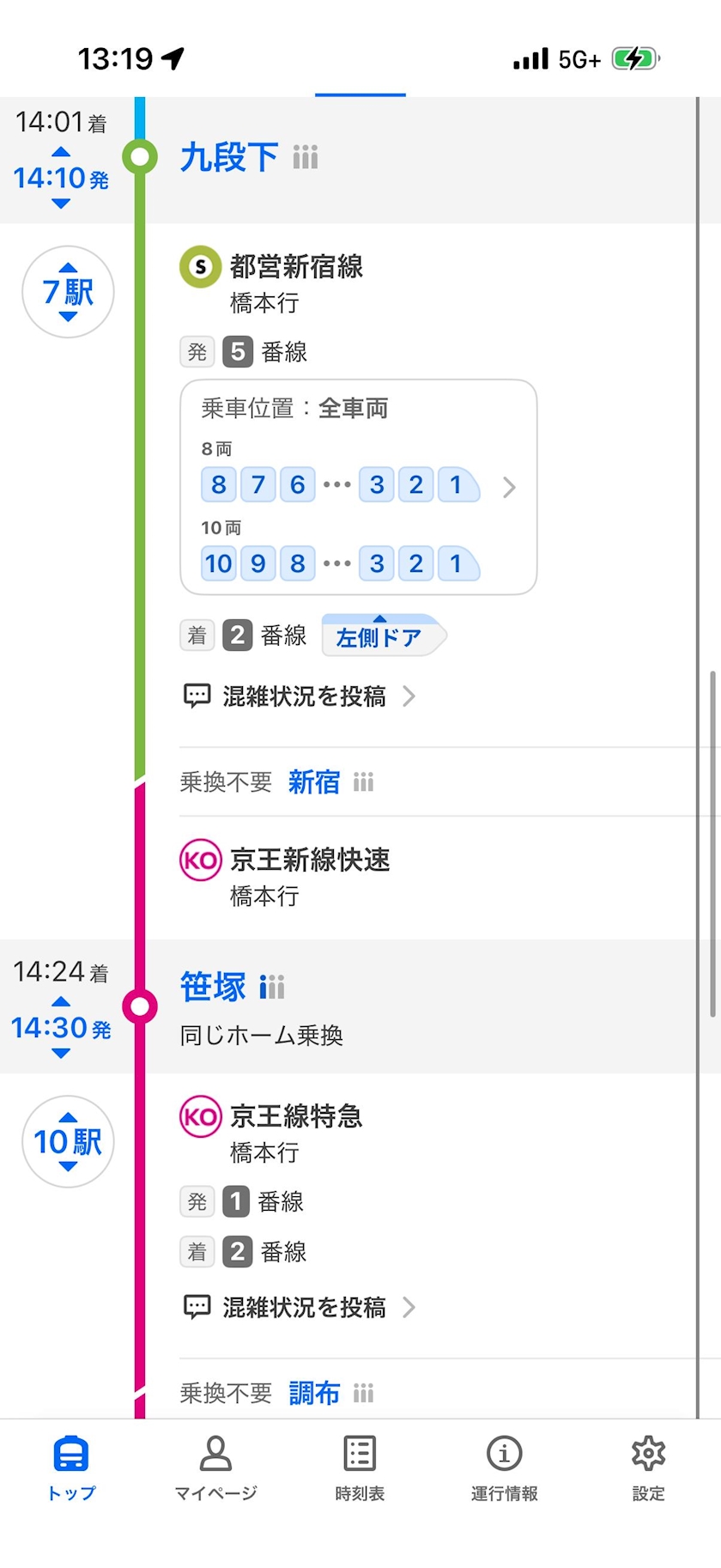
Task: Open 笹塚 station details
Action: pos(213,988)
